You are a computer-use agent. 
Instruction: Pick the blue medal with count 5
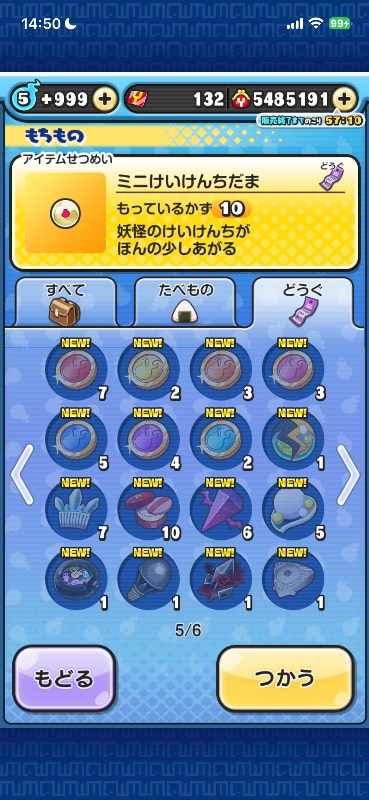pos(77,439)
